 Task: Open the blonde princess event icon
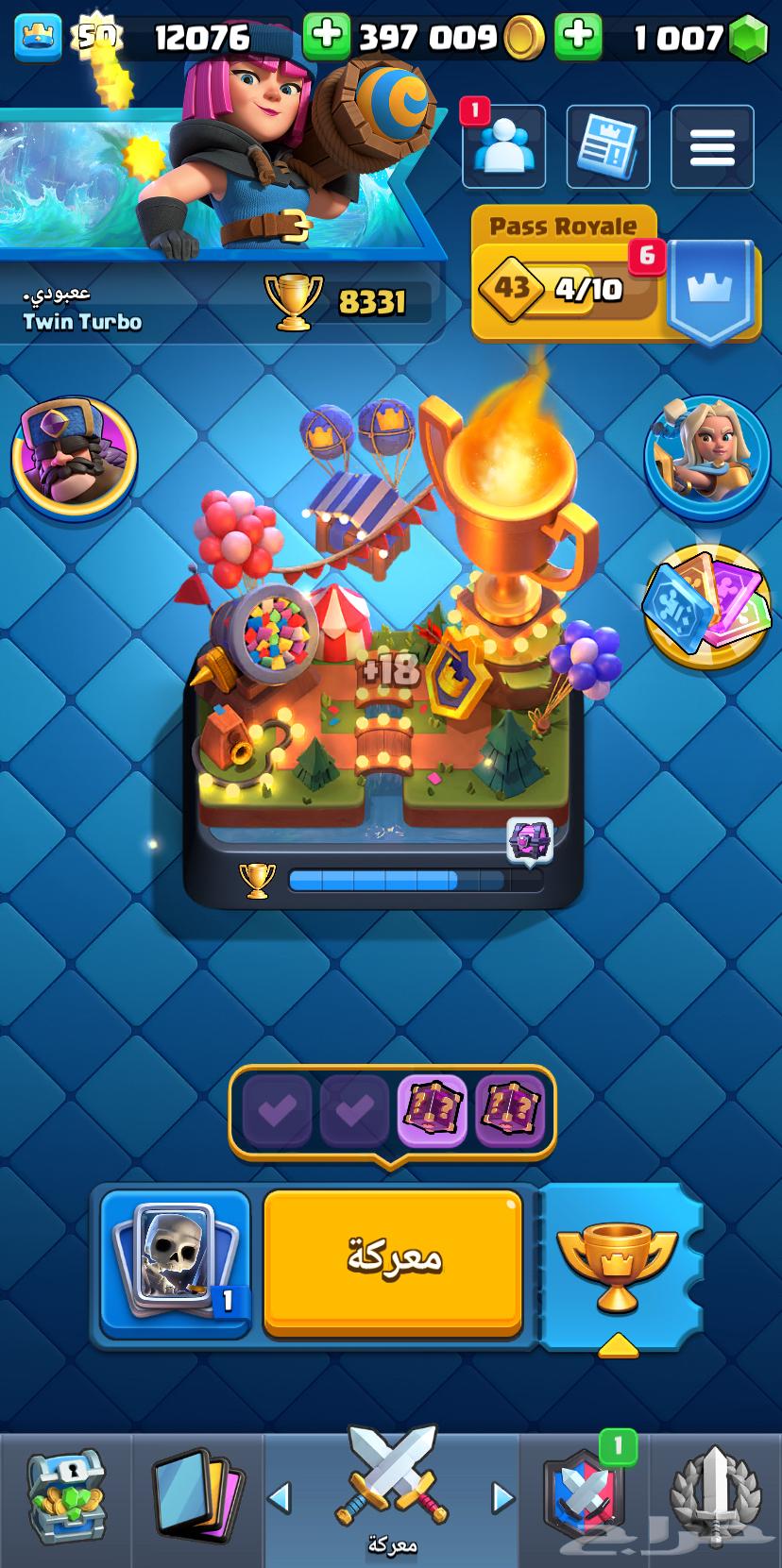[707, 456]
